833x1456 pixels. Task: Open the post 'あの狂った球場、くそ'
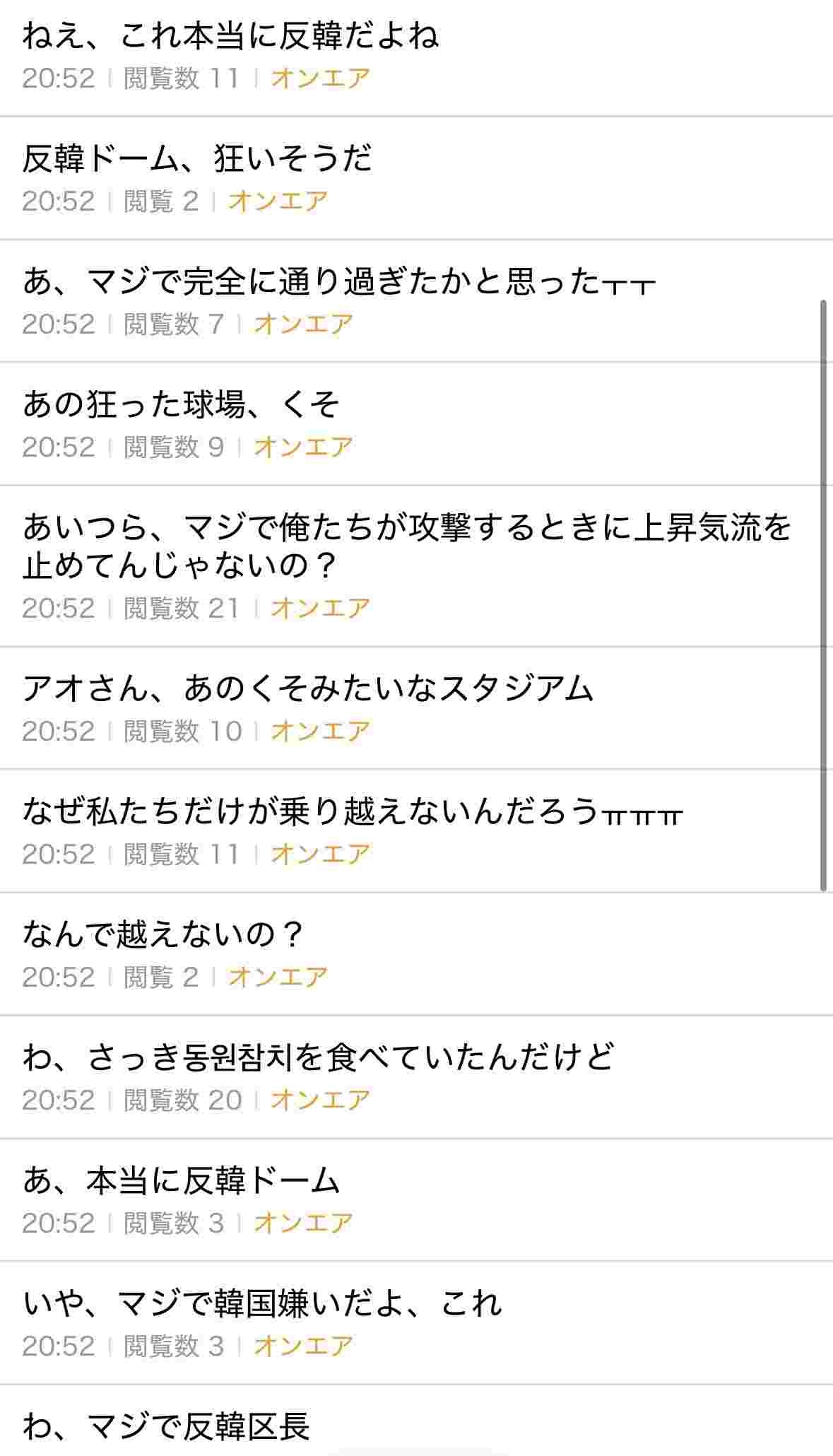[181, 405]
